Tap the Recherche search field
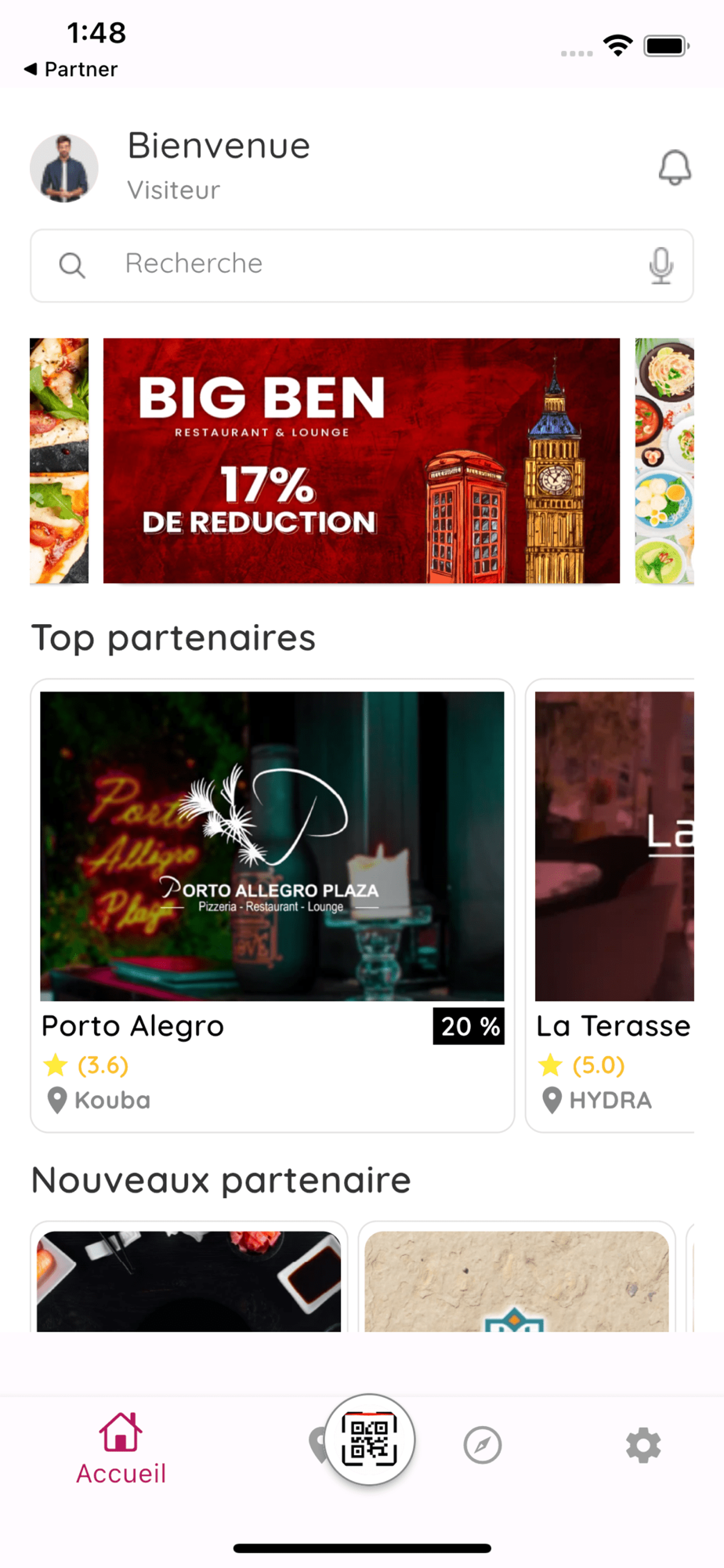724x1568 pixels. pos(360,265)
